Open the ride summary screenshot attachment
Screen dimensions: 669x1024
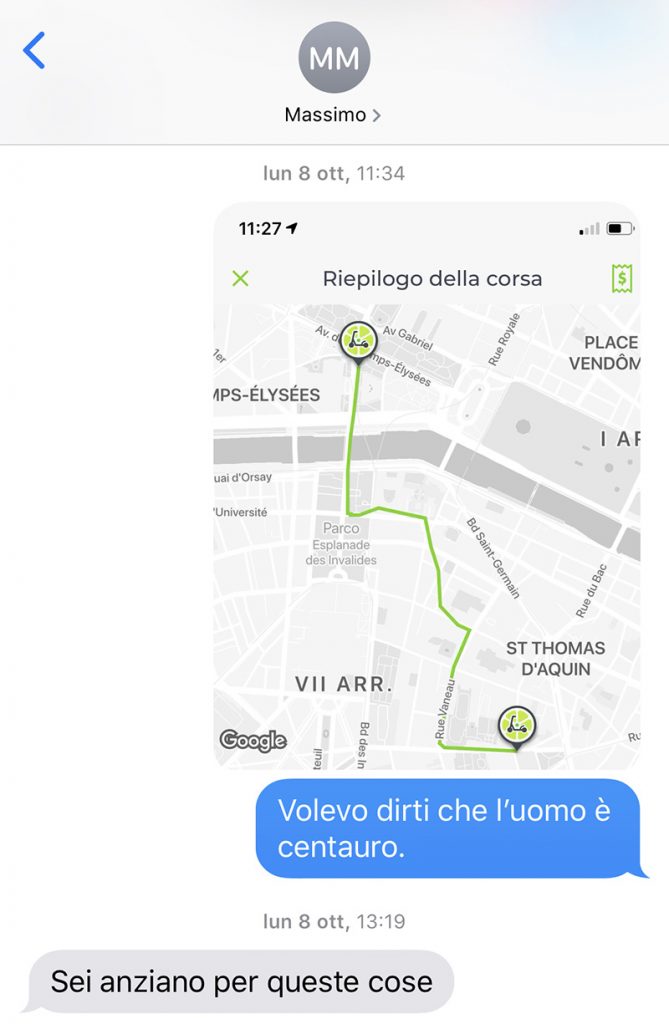pos(427,486)
